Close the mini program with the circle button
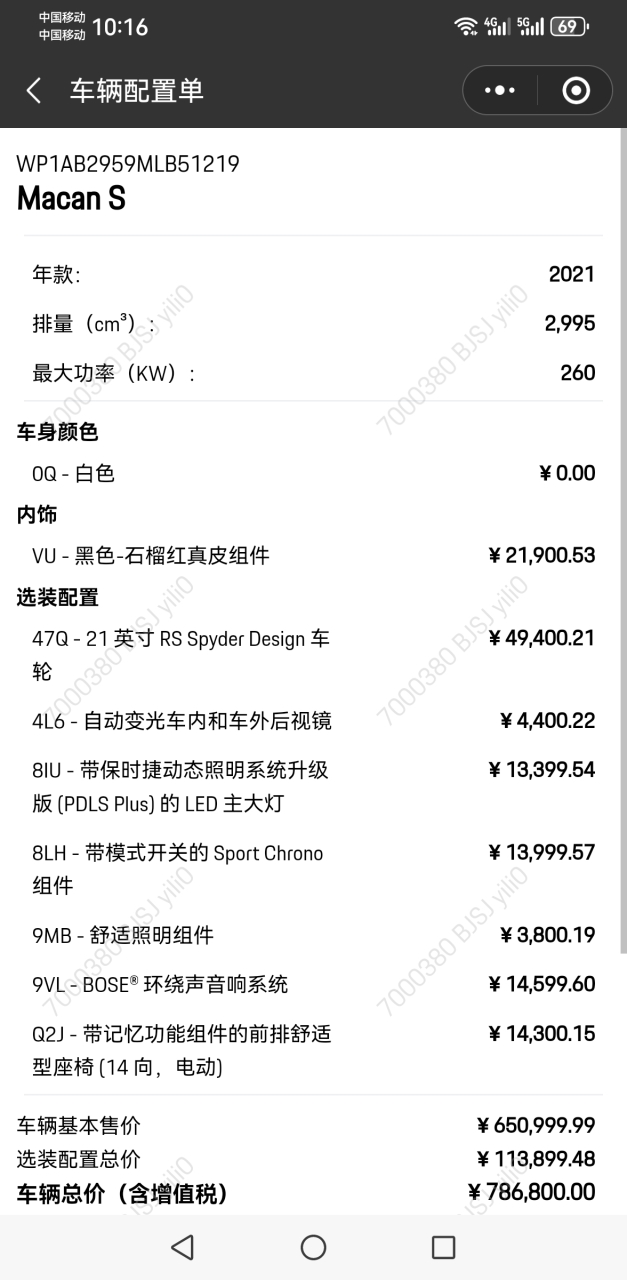The image size is (627, 1280). coord(576,91)
